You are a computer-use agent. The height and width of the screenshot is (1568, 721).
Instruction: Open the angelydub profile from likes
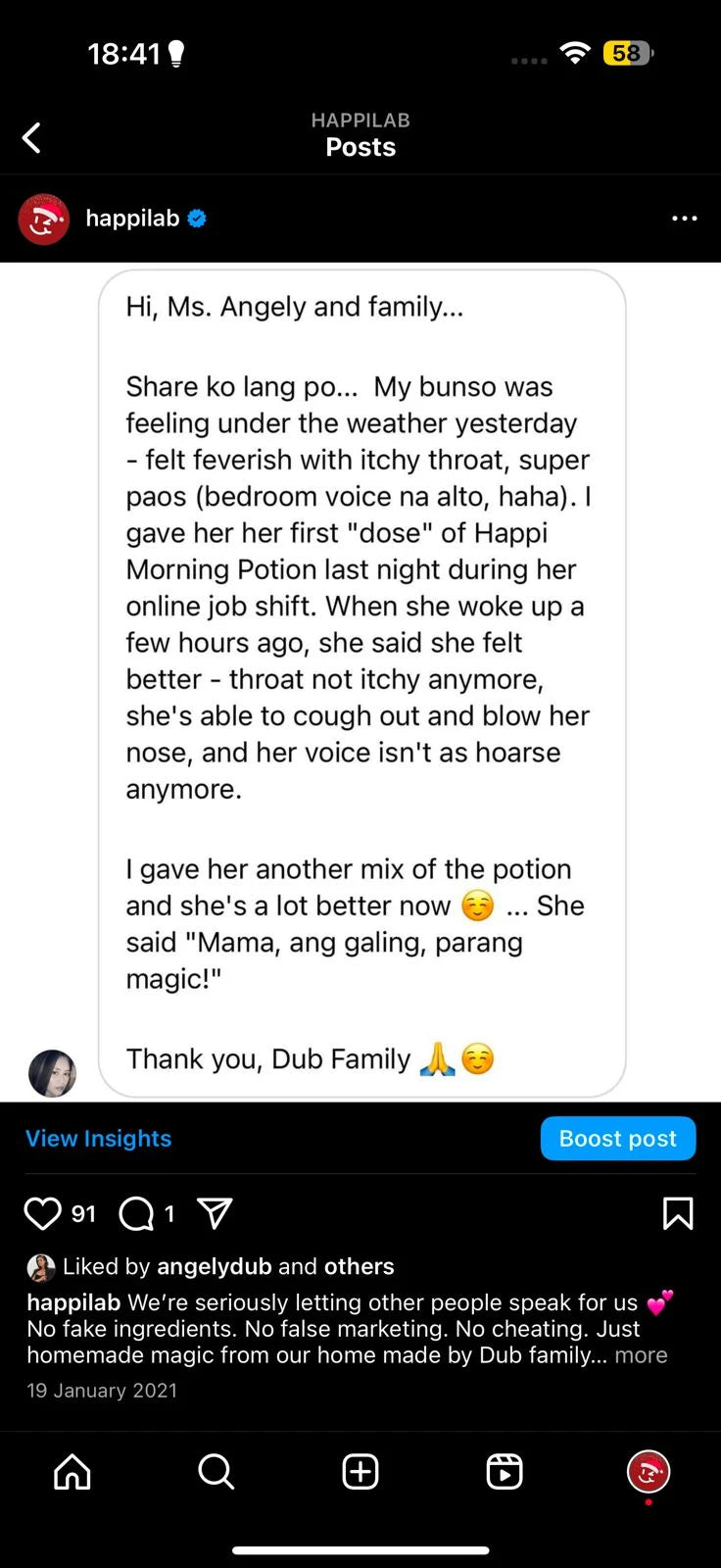tap(214, 1266)
